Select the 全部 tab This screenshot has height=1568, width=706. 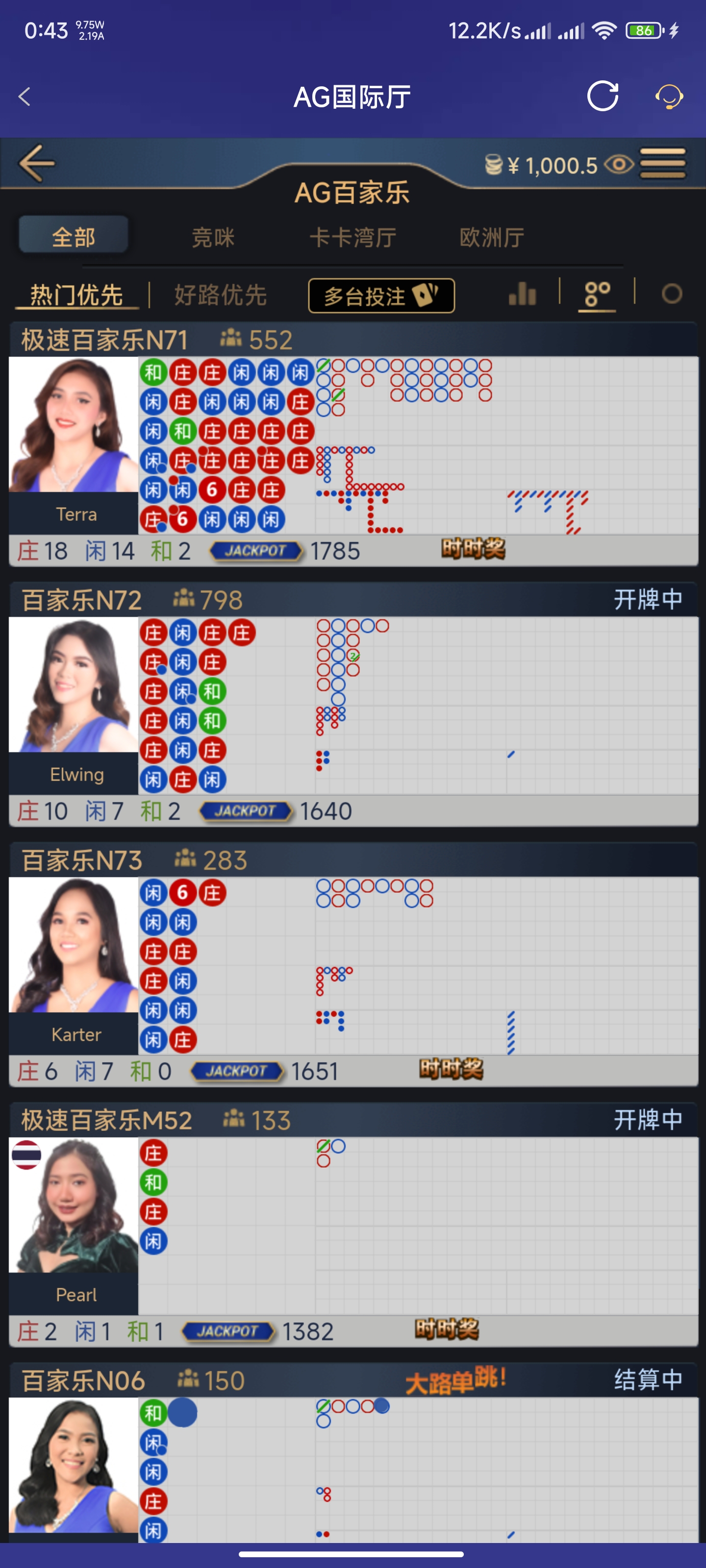[73, 236]
